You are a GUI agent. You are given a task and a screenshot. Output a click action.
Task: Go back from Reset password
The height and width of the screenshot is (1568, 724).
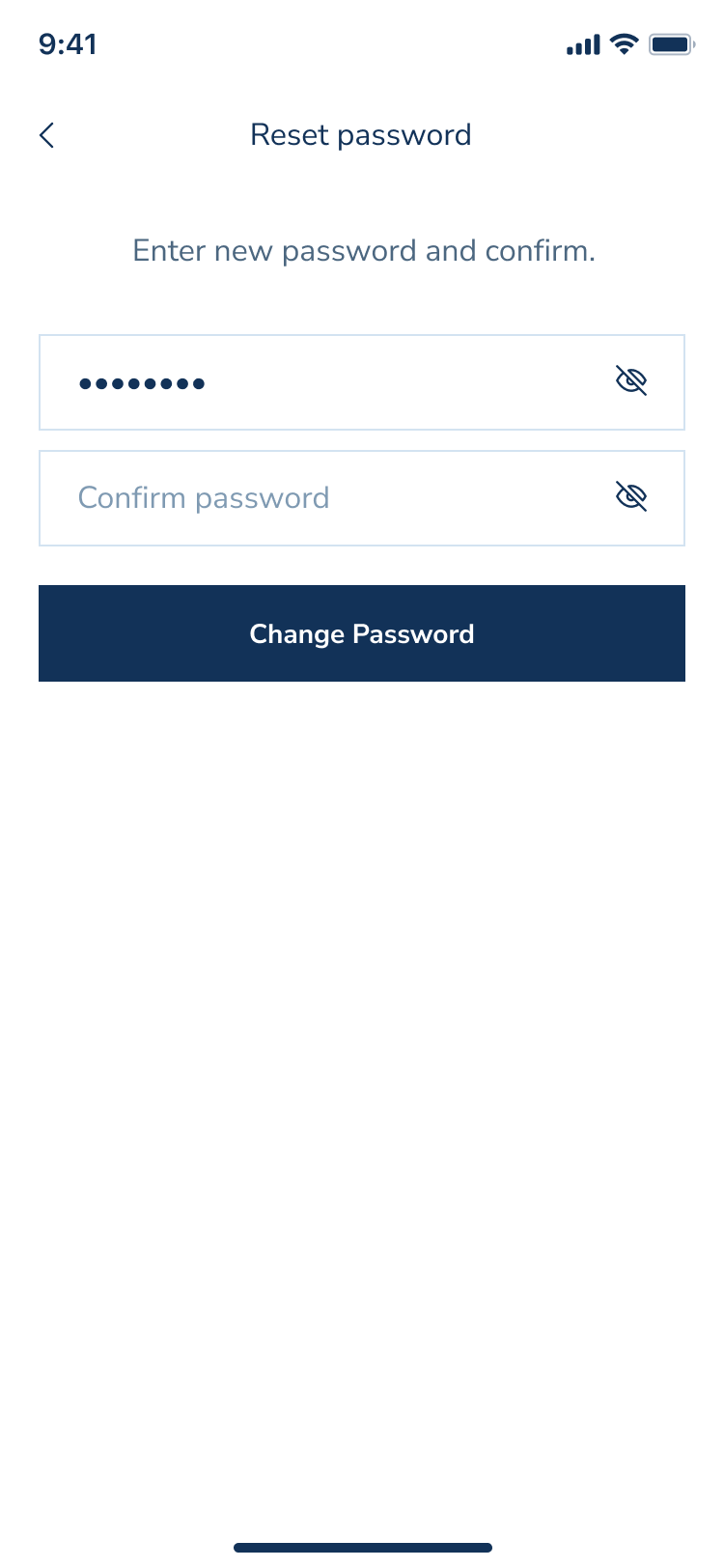tap(47, 135)
